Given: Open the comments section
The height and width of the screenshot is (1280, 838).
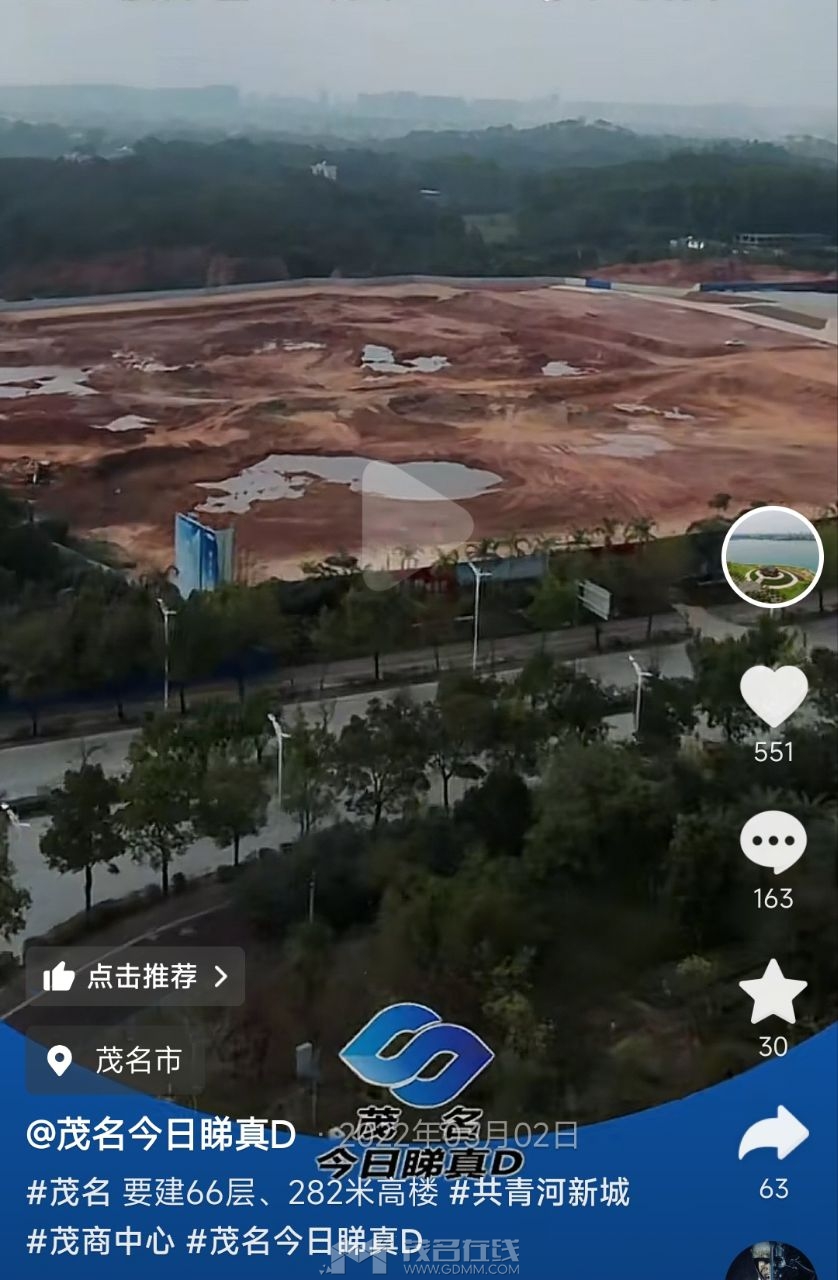Looking at the screenshot, I should (x=773, y=842).
